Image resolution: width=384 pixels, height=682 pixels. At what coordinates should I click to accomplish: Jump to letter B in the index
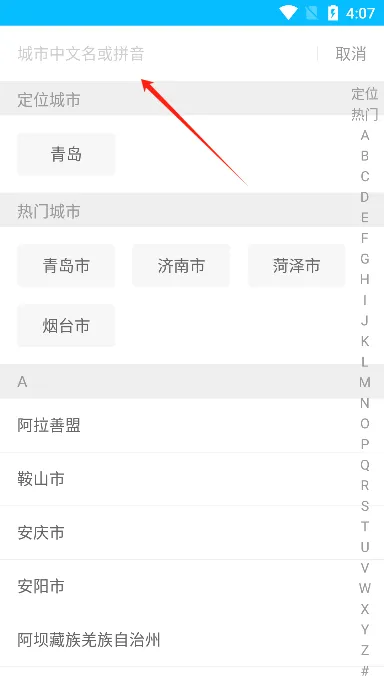point(365,156)
